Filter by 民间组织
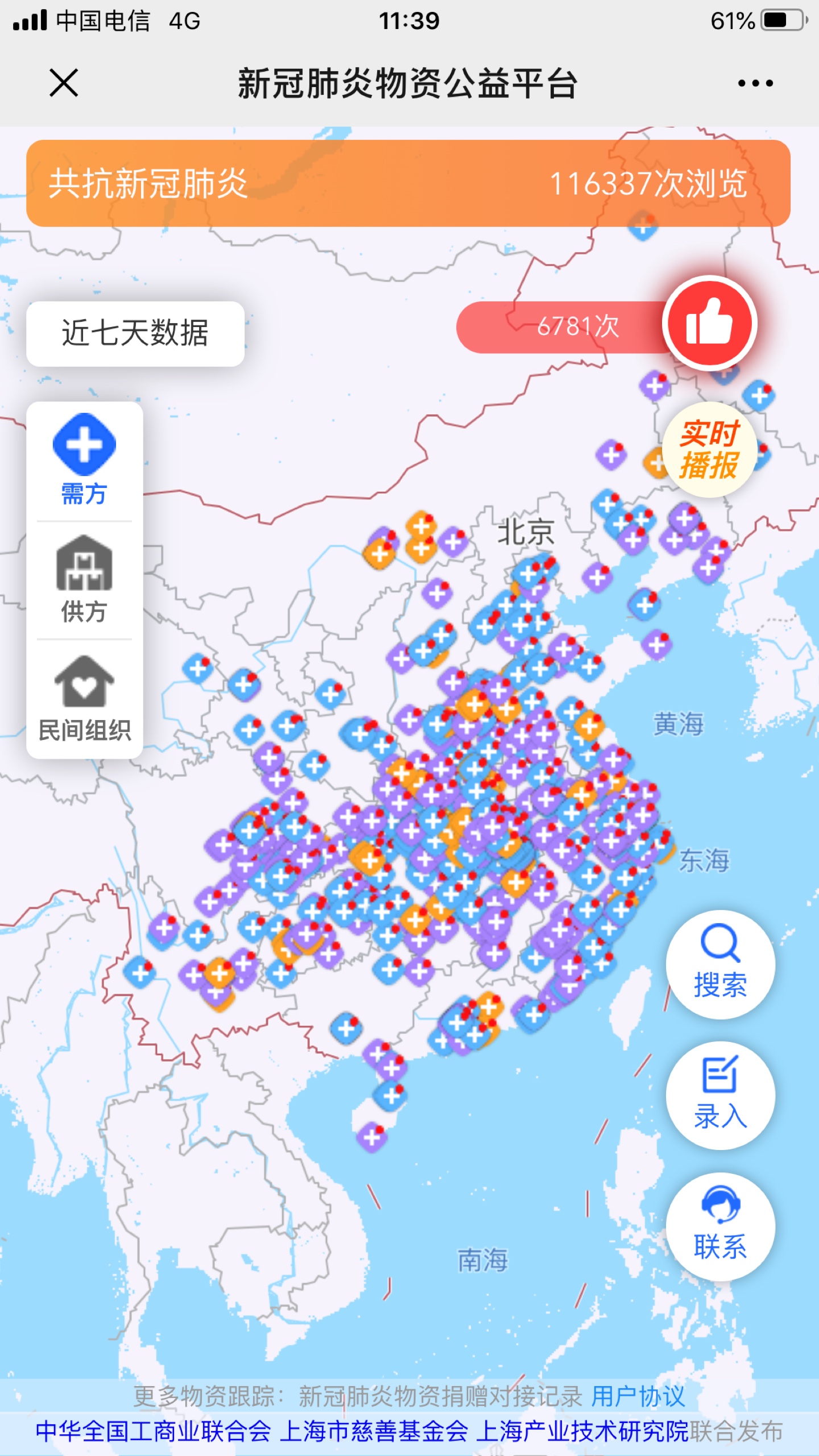This screenshot has height=1456, width=819. tap(84, 700)
